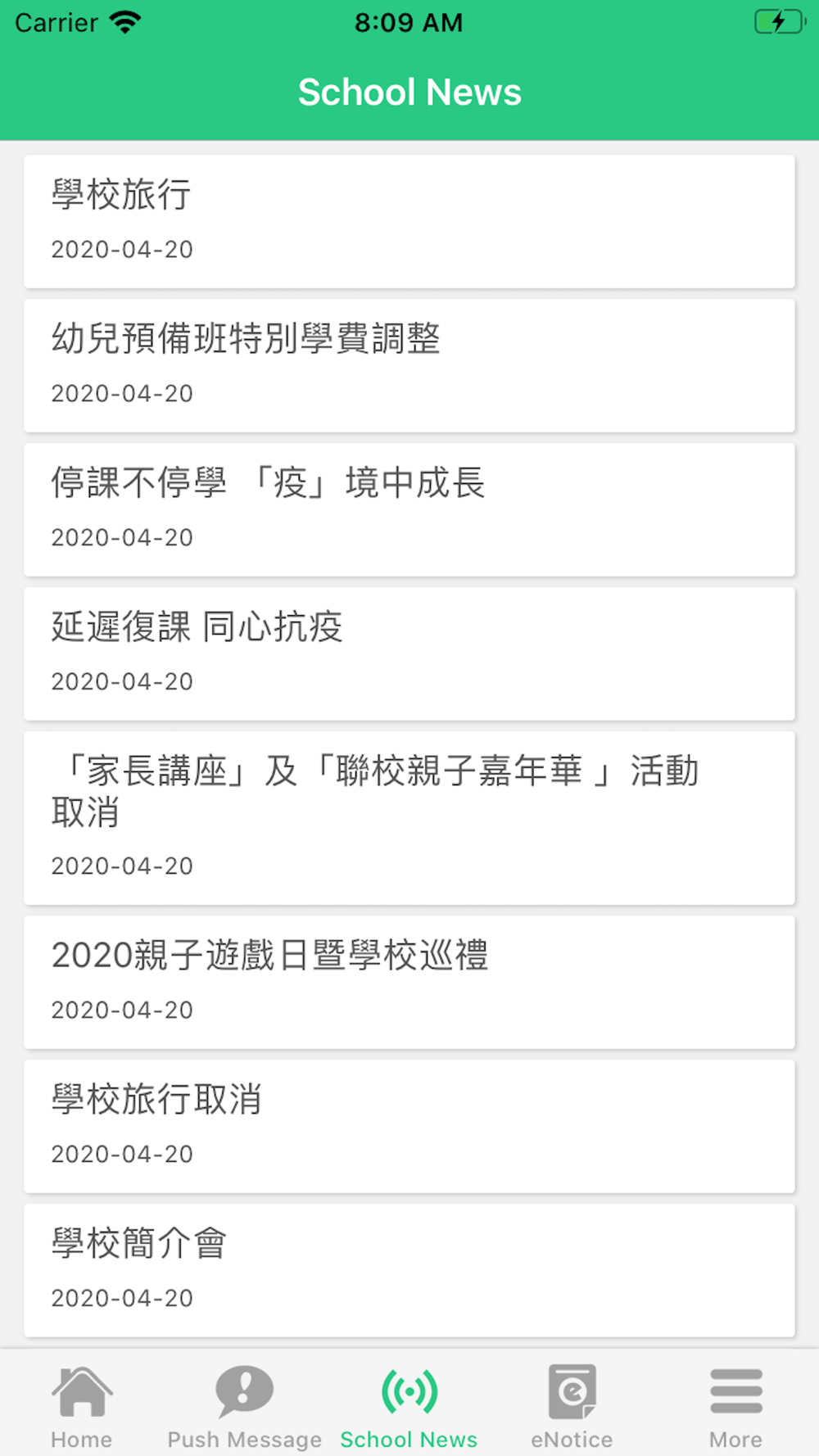Open 學校簡介會 news item
Image resolution: width=819 pixels, height=1456 pixels.
pos(409,1270)
